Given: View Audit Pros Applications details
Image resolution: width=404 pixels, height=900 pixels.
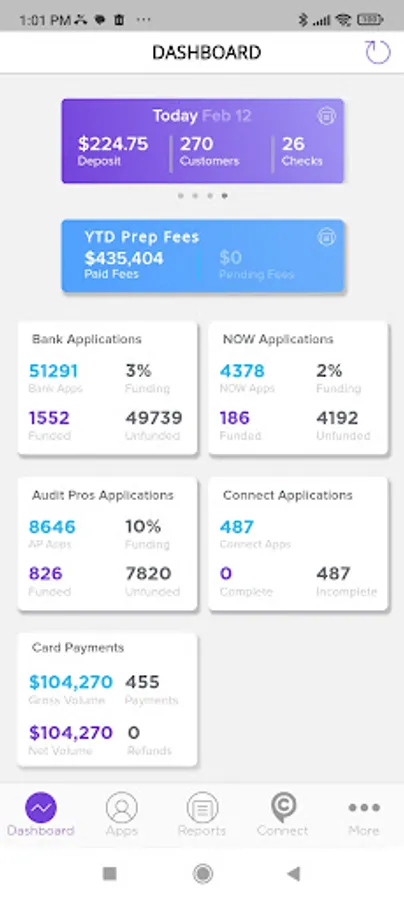Looking at the screenshot, I should (x=107, y=544).
